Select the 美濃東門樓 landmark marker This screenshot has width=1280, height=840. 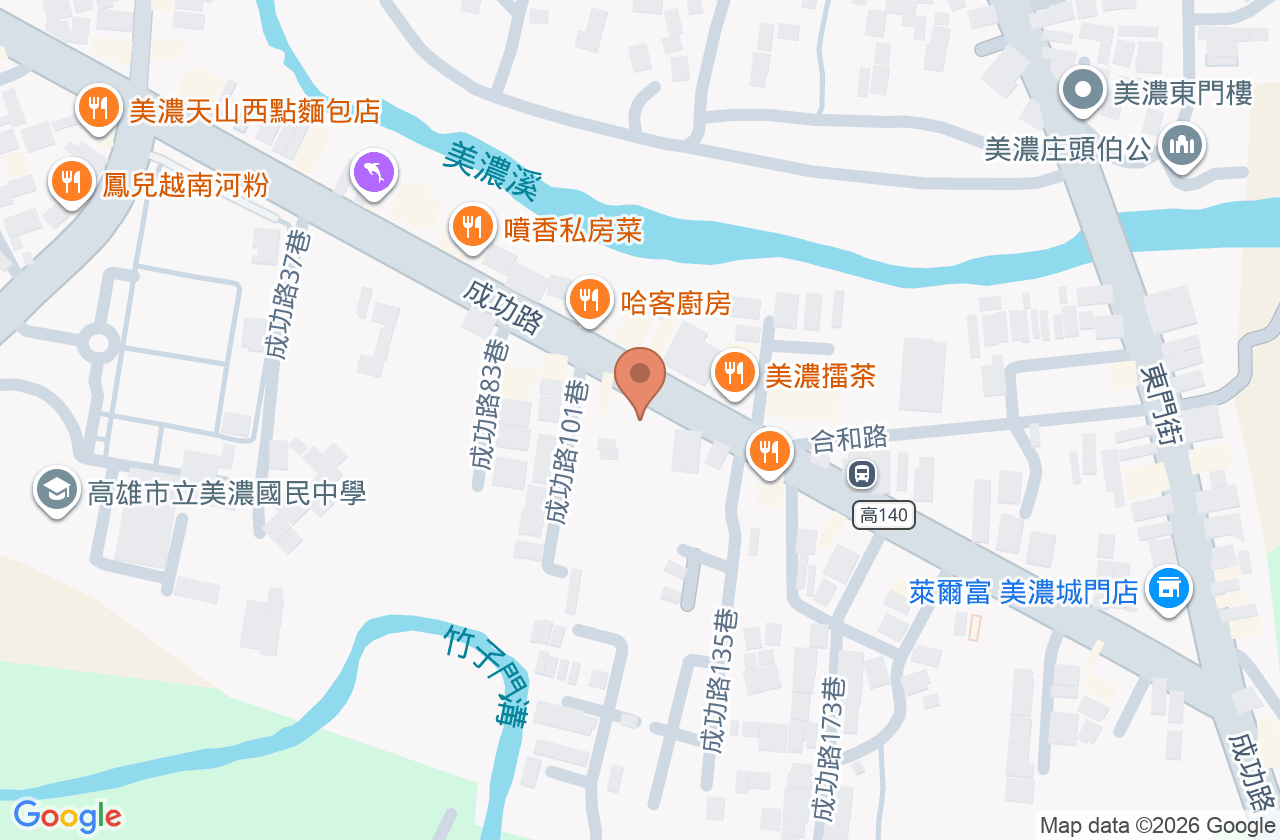[1082, 94]
